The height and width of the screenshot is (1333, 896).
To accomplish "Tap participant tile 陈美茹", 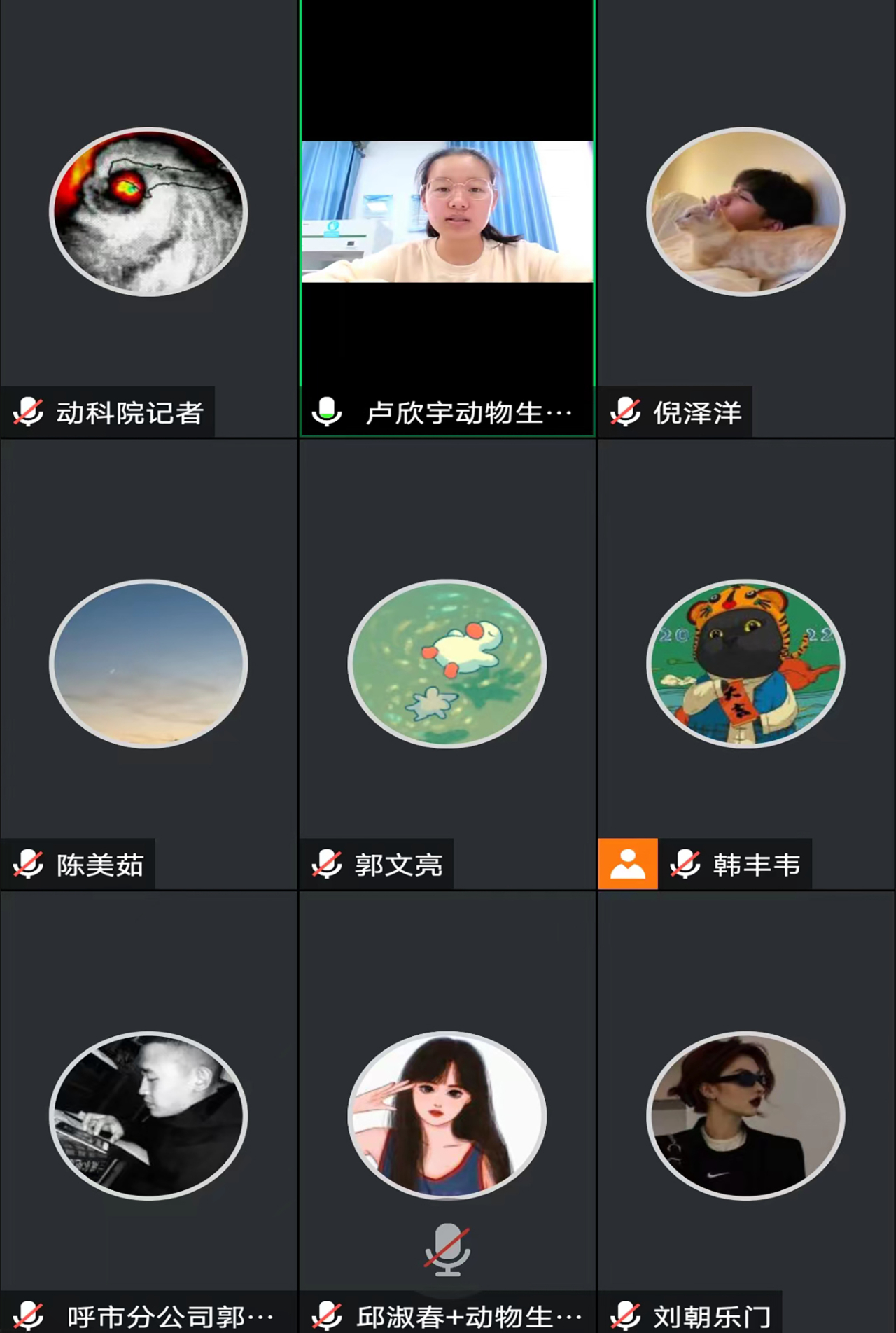I will pos(148,664).
